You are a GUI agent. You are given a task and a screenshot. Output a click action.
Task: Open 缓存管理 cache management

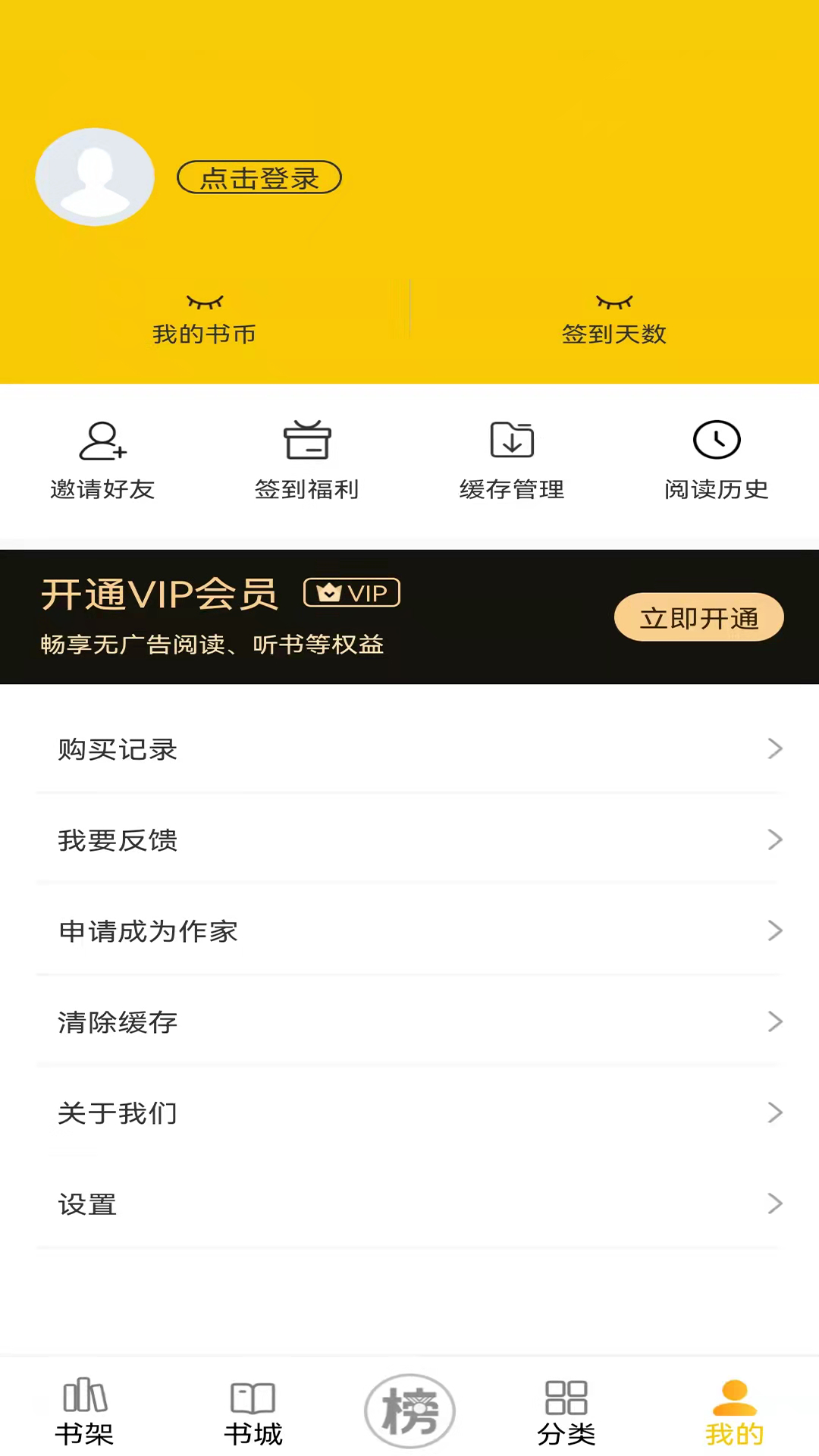[x=512, y=460]
